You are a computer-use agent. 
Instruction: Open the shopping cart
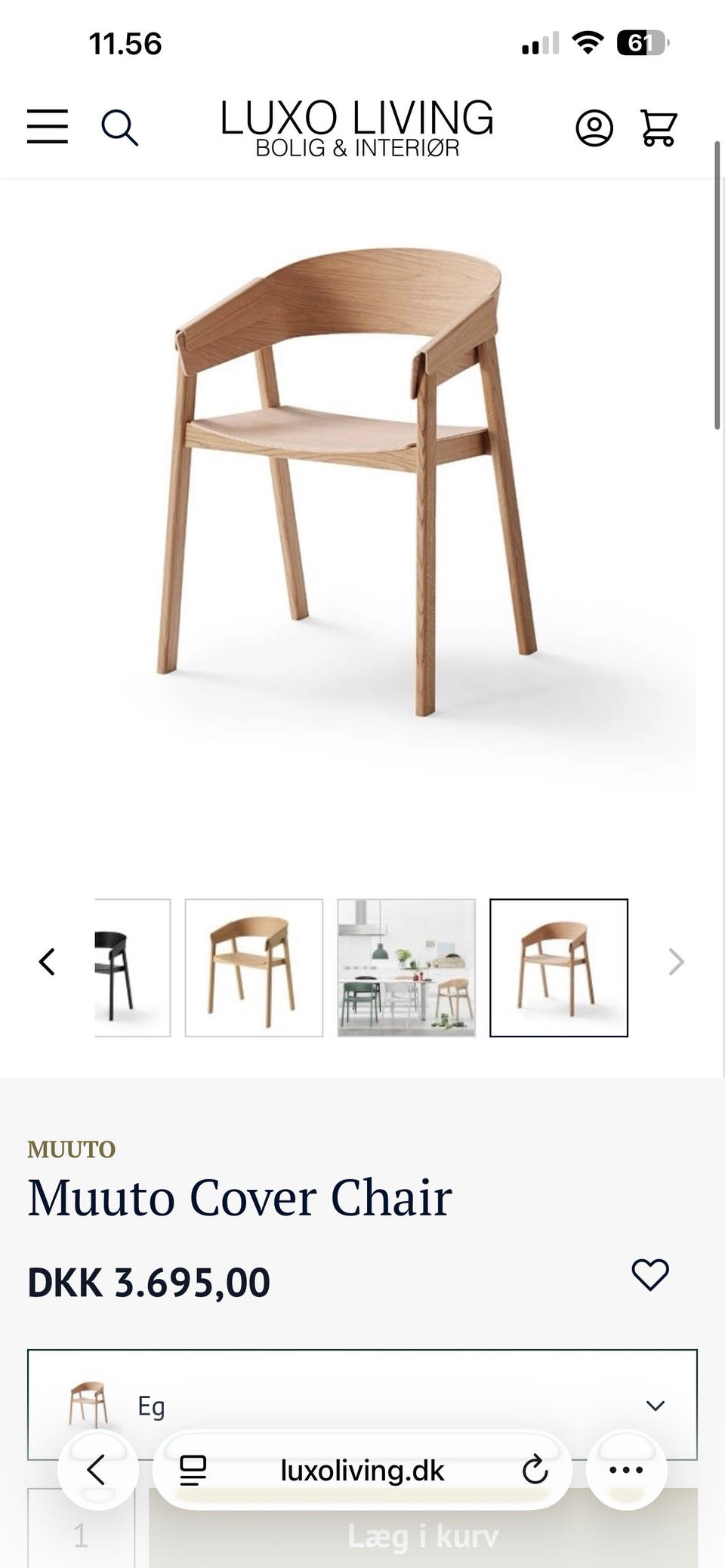(659, 128)
